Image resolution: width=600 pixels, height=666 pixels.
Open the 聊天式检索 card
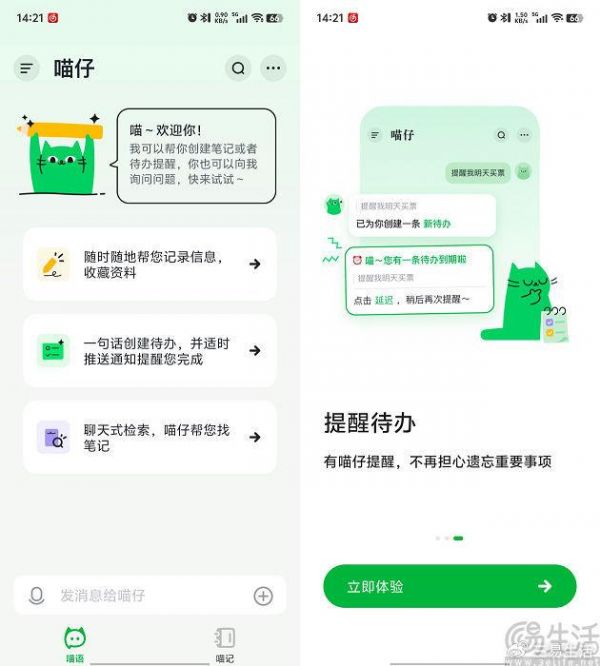point(149,437)
